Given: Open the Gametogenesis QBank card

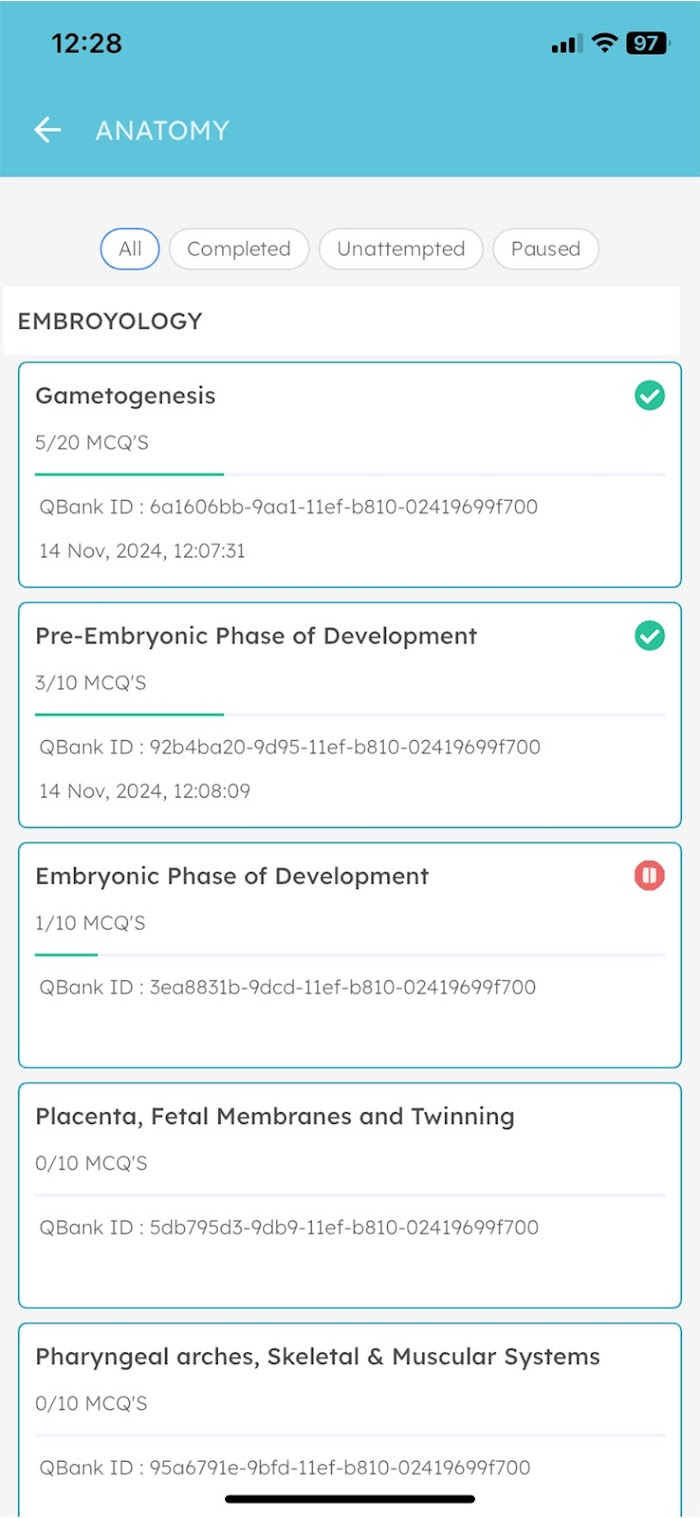Looking at the screenshot, I should (350, 475).
